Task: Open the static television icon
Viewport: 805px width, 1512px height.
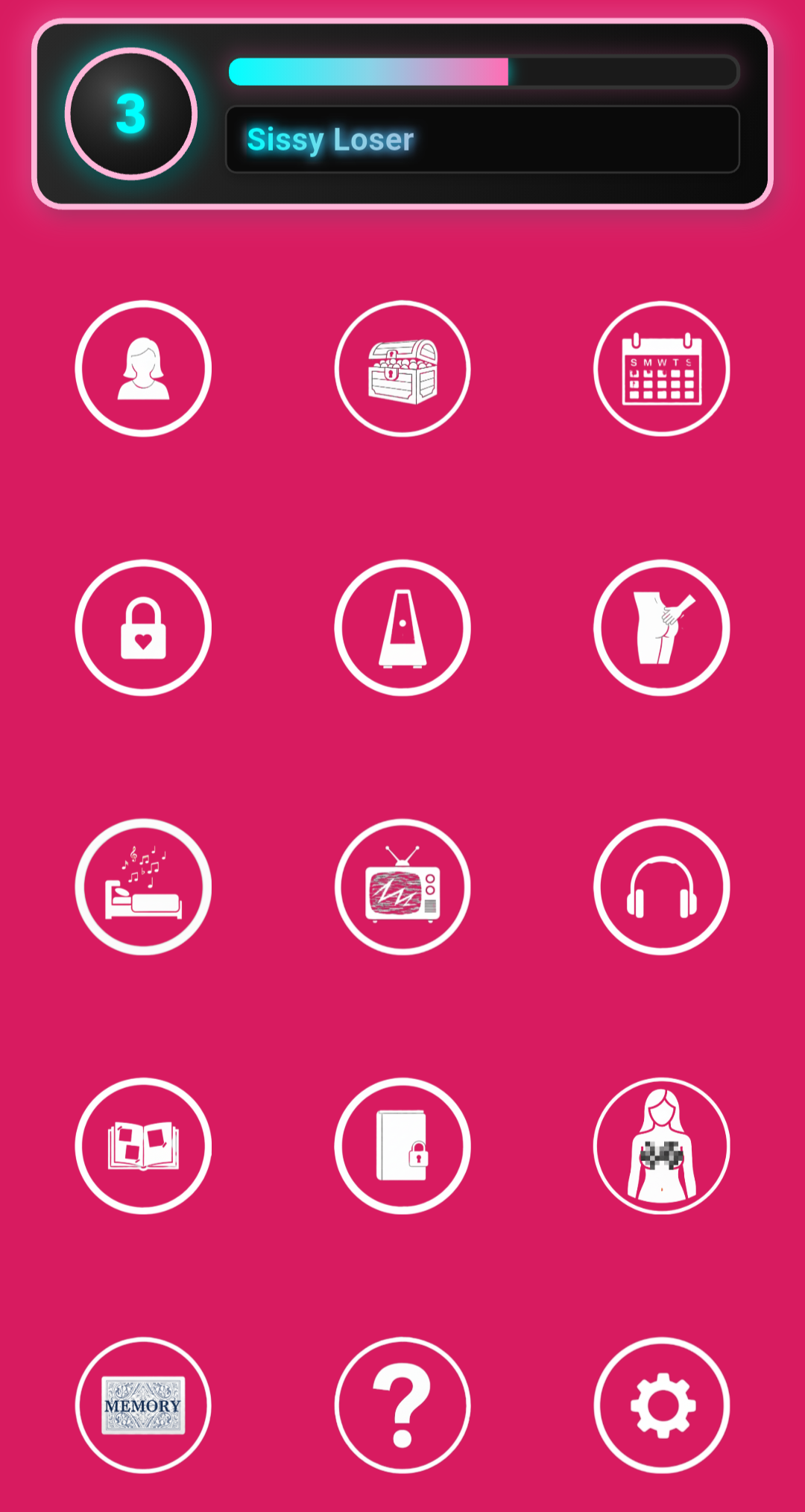Action: (402, 887)
